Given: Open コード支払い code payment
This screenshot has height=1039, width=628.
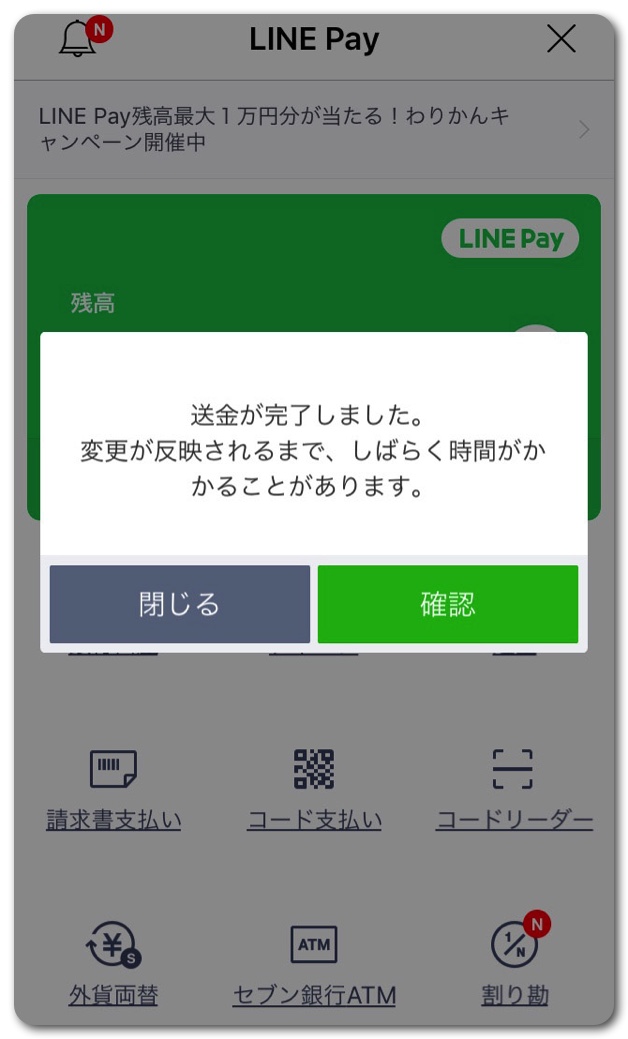Looking at the screenshot, I should point(314,790).
